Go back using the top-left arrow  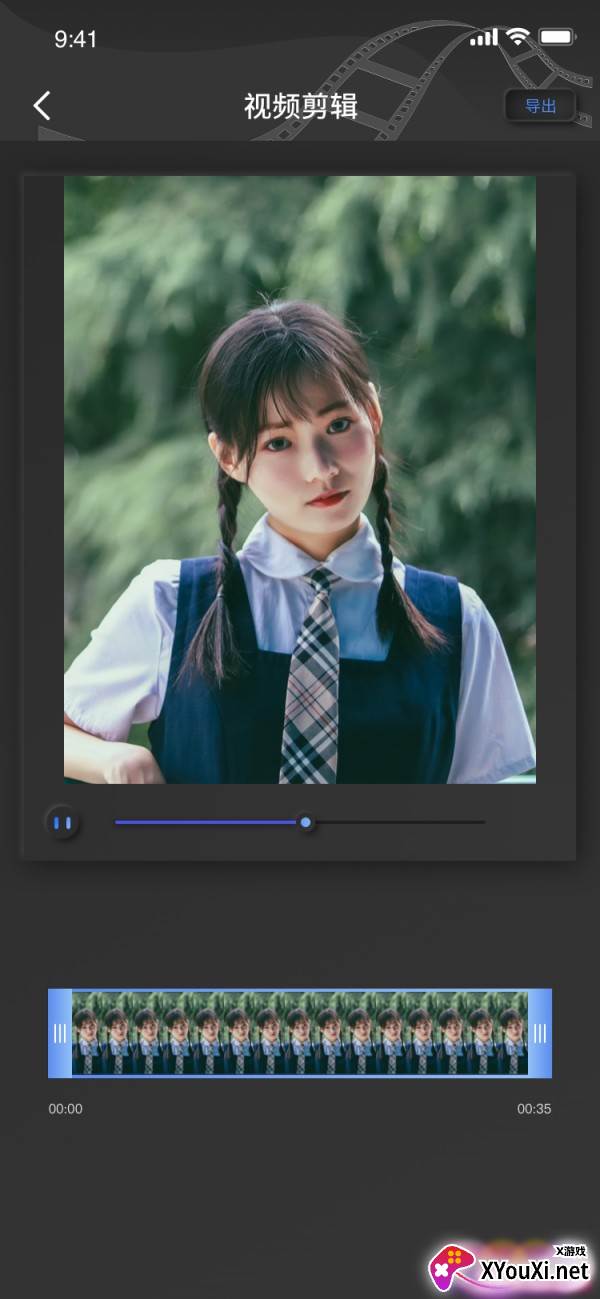[41, 106]
